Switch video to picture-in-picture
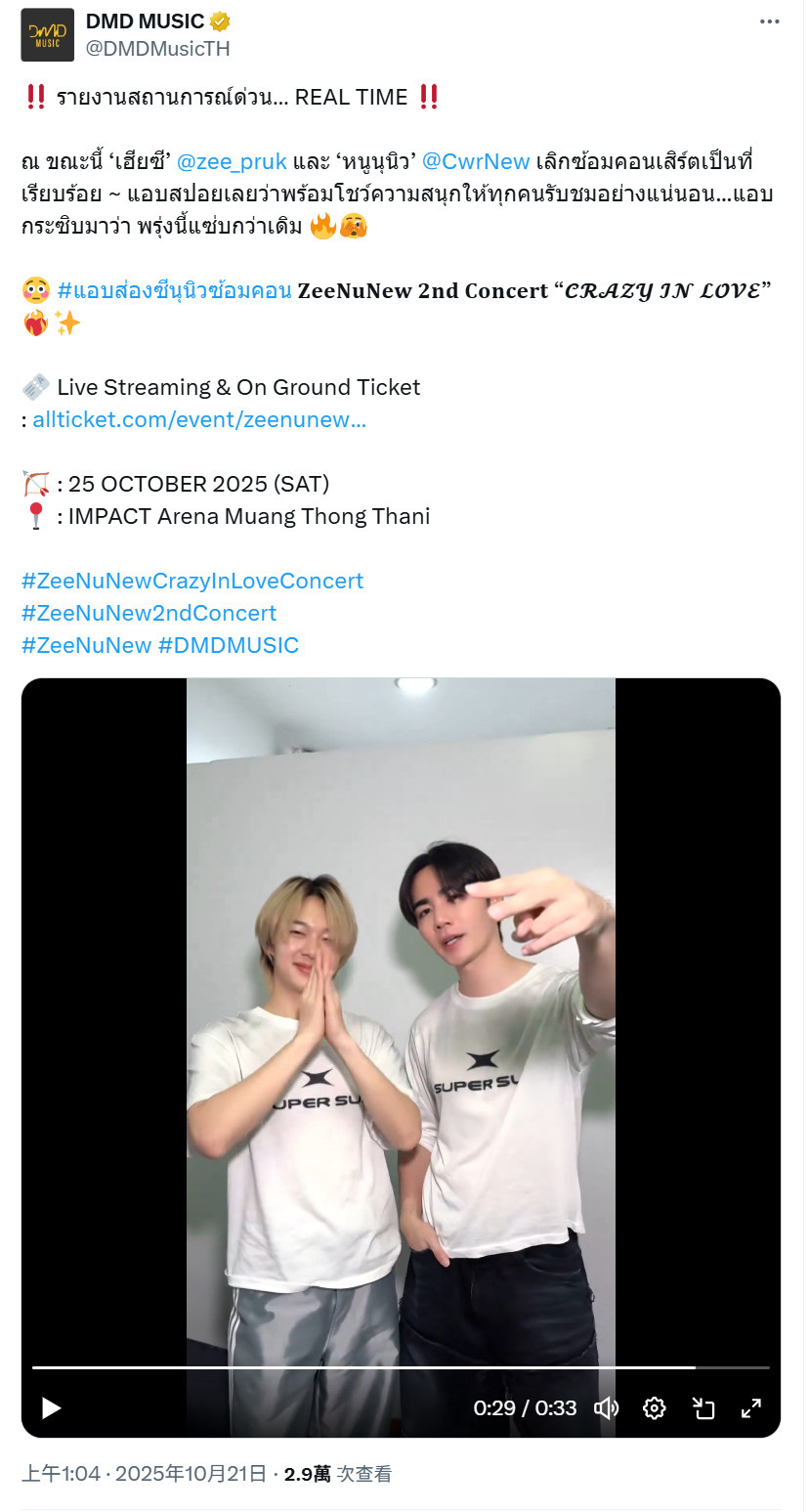 (x=703, y=1407)
